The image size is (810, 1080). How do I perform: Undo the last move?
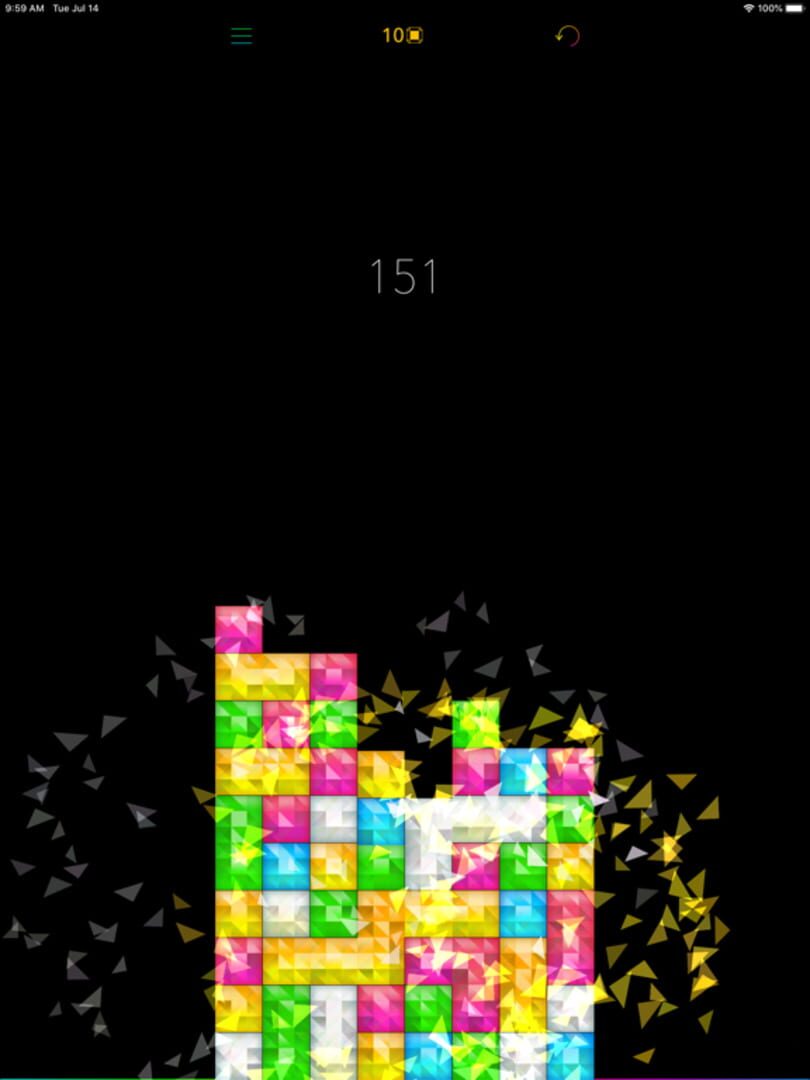(567, 36)
